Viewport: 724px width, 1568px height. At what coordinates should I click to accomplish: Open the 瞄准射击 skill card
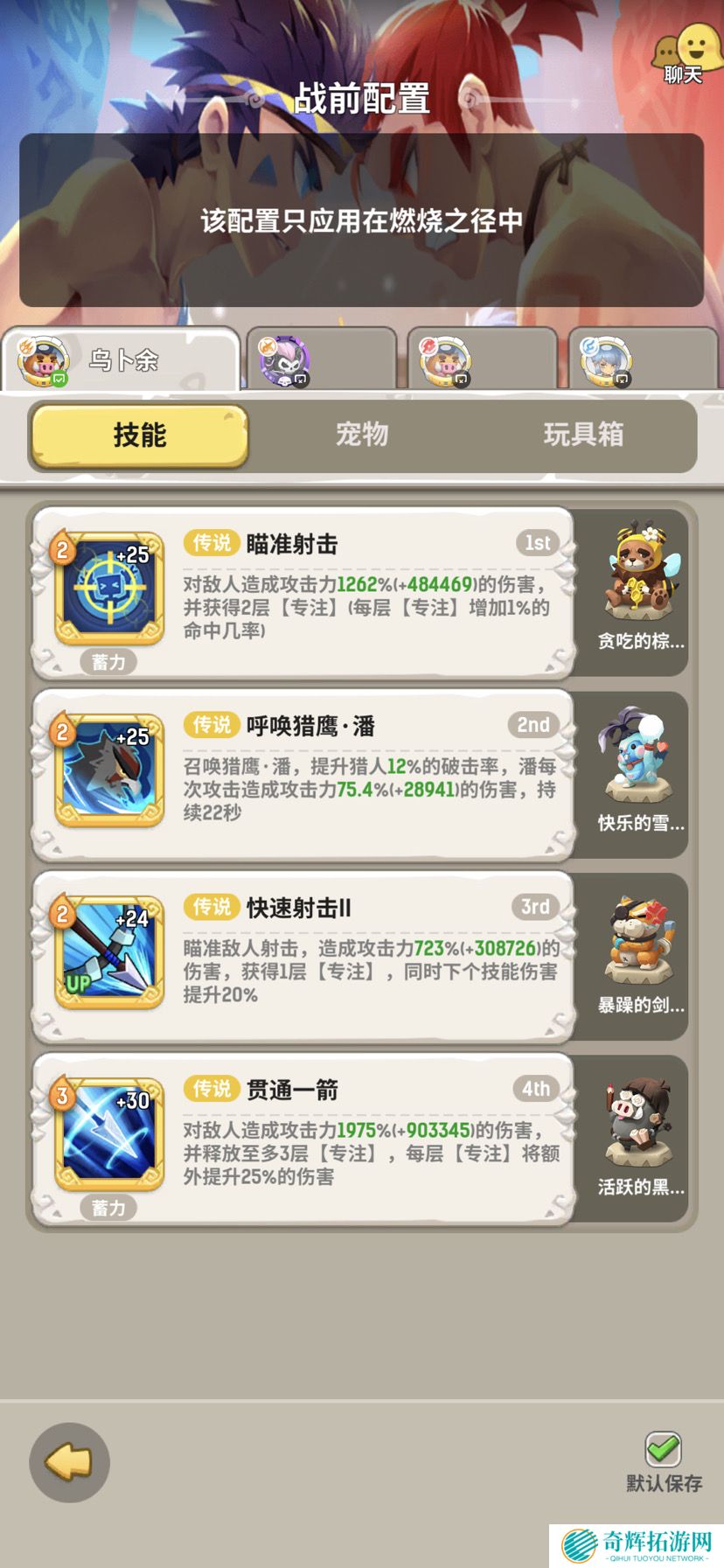tap(302, 593)
